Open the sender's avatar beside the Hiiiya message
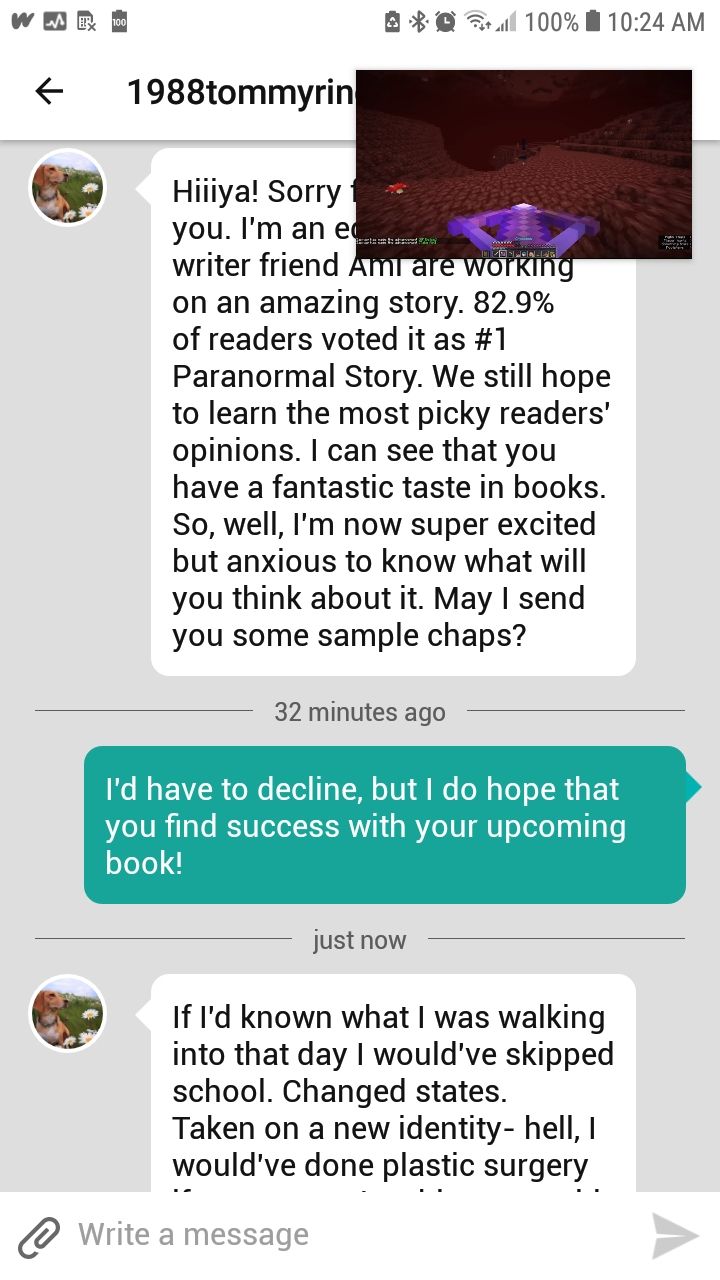 pos(68,188)
